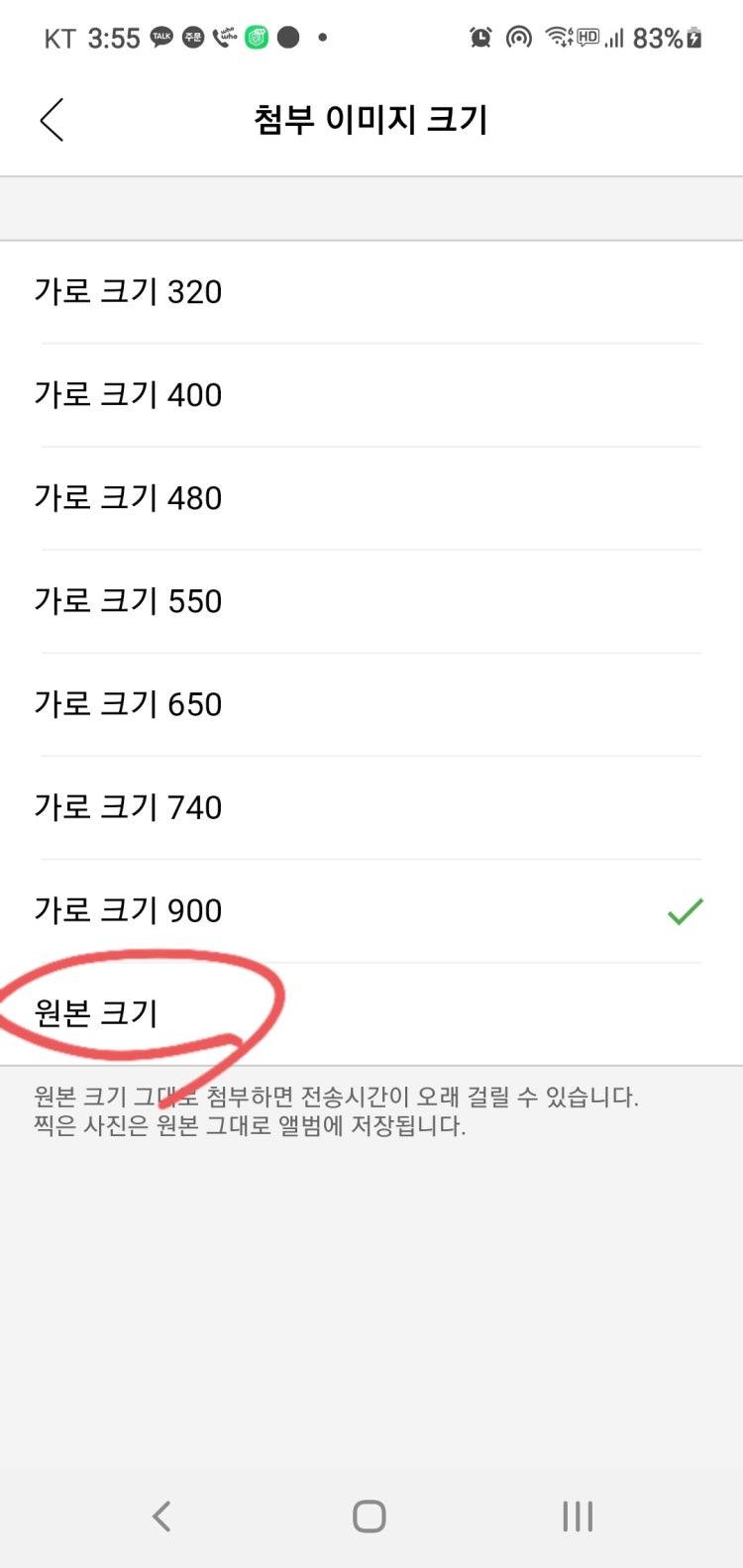Choose 가로 크기 400 image width
The image size is (743, 1568).
click(371, 395)
